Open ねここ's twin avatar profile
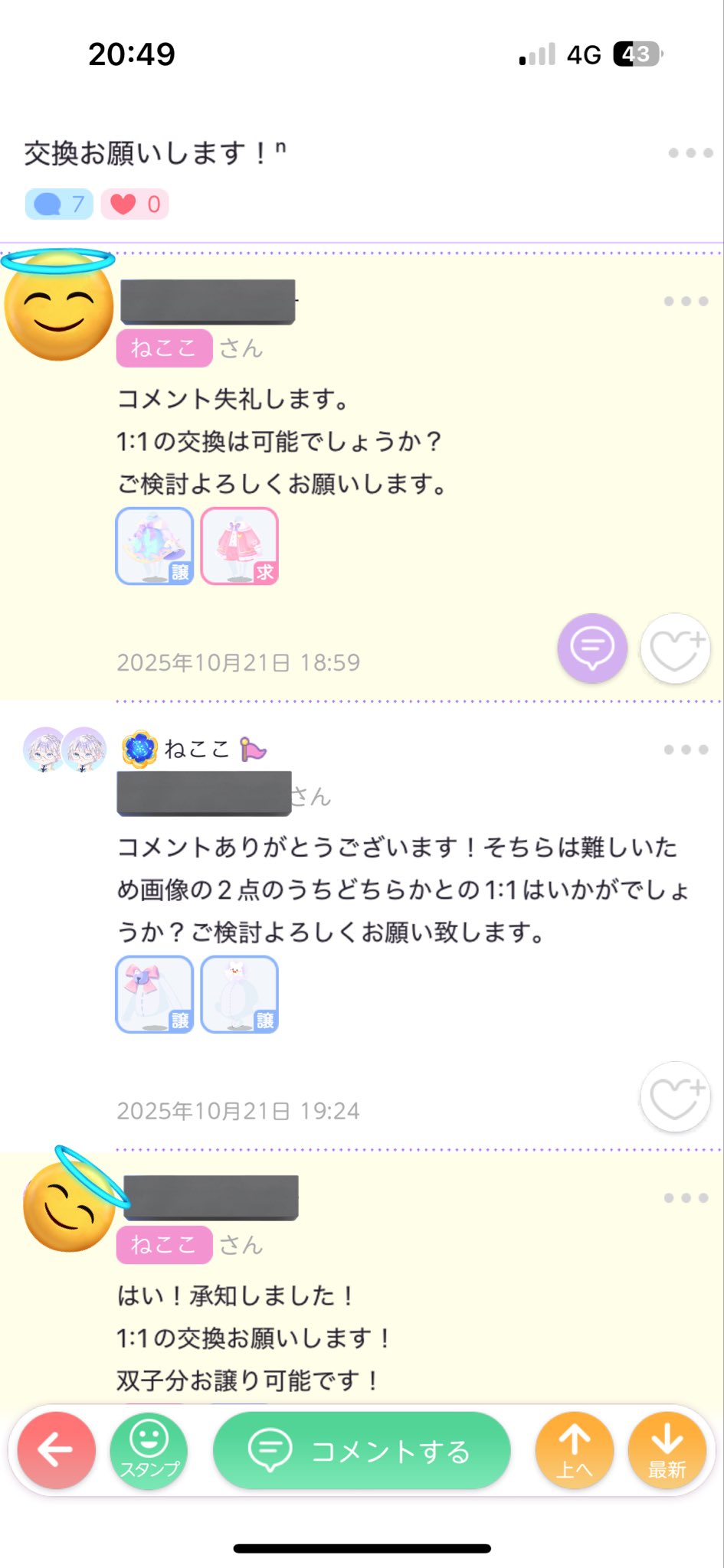 pyautogui.click(x=65, y=749)
